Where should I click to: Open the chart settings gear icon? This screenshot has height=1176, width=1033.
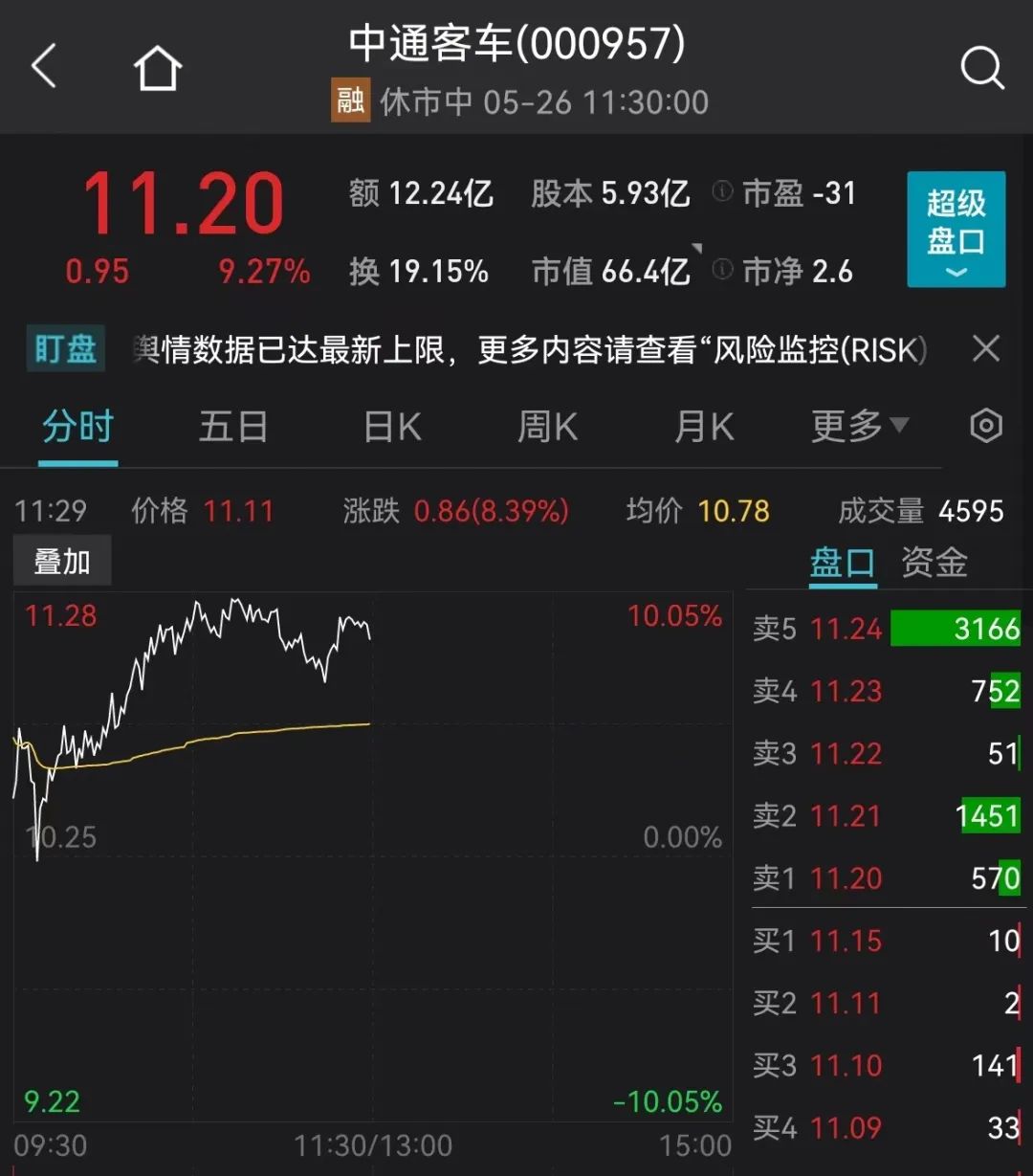point(985,427)
